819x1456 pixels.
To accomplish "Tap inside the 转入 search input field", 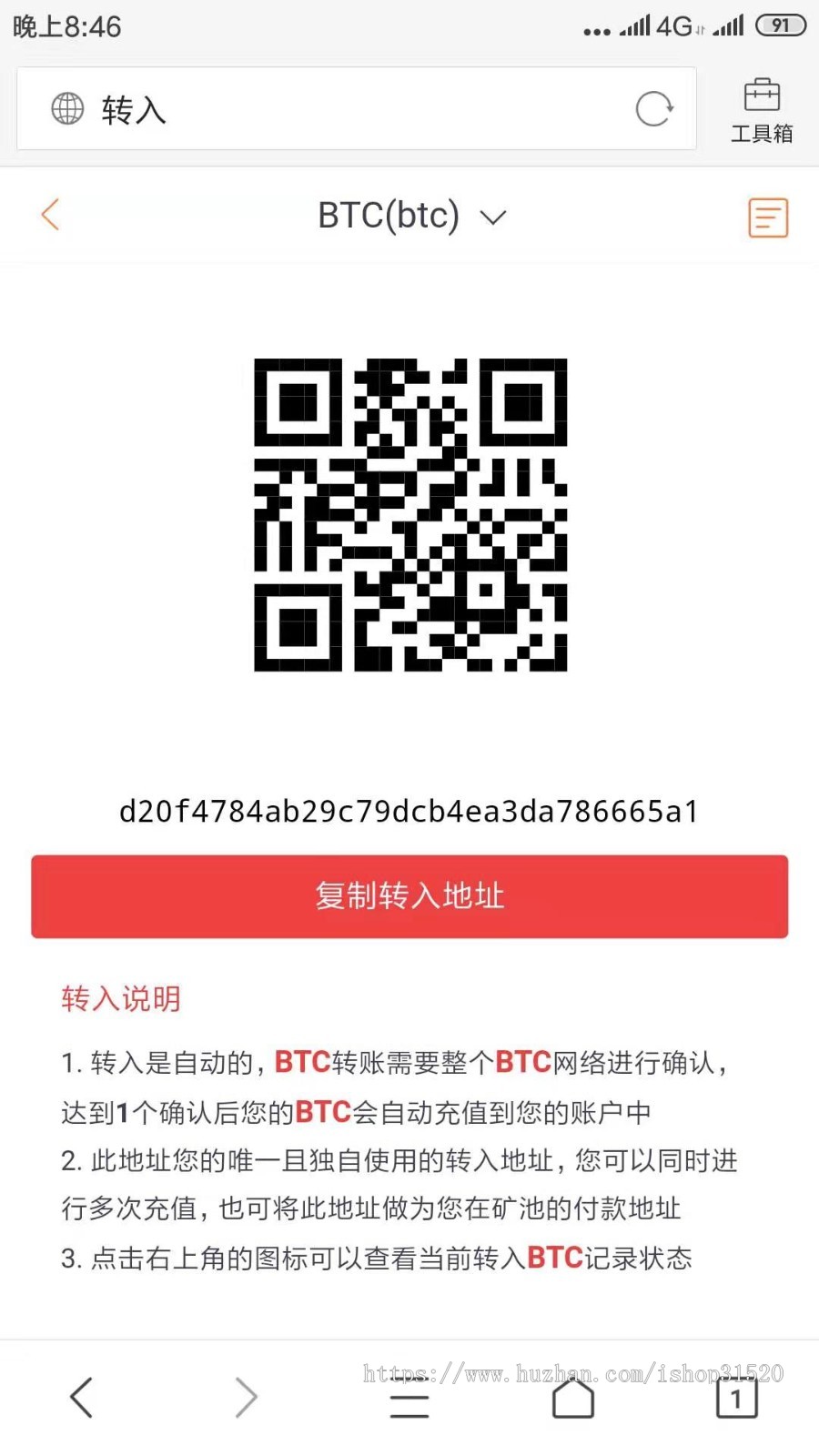I will [x=273, y=108].
